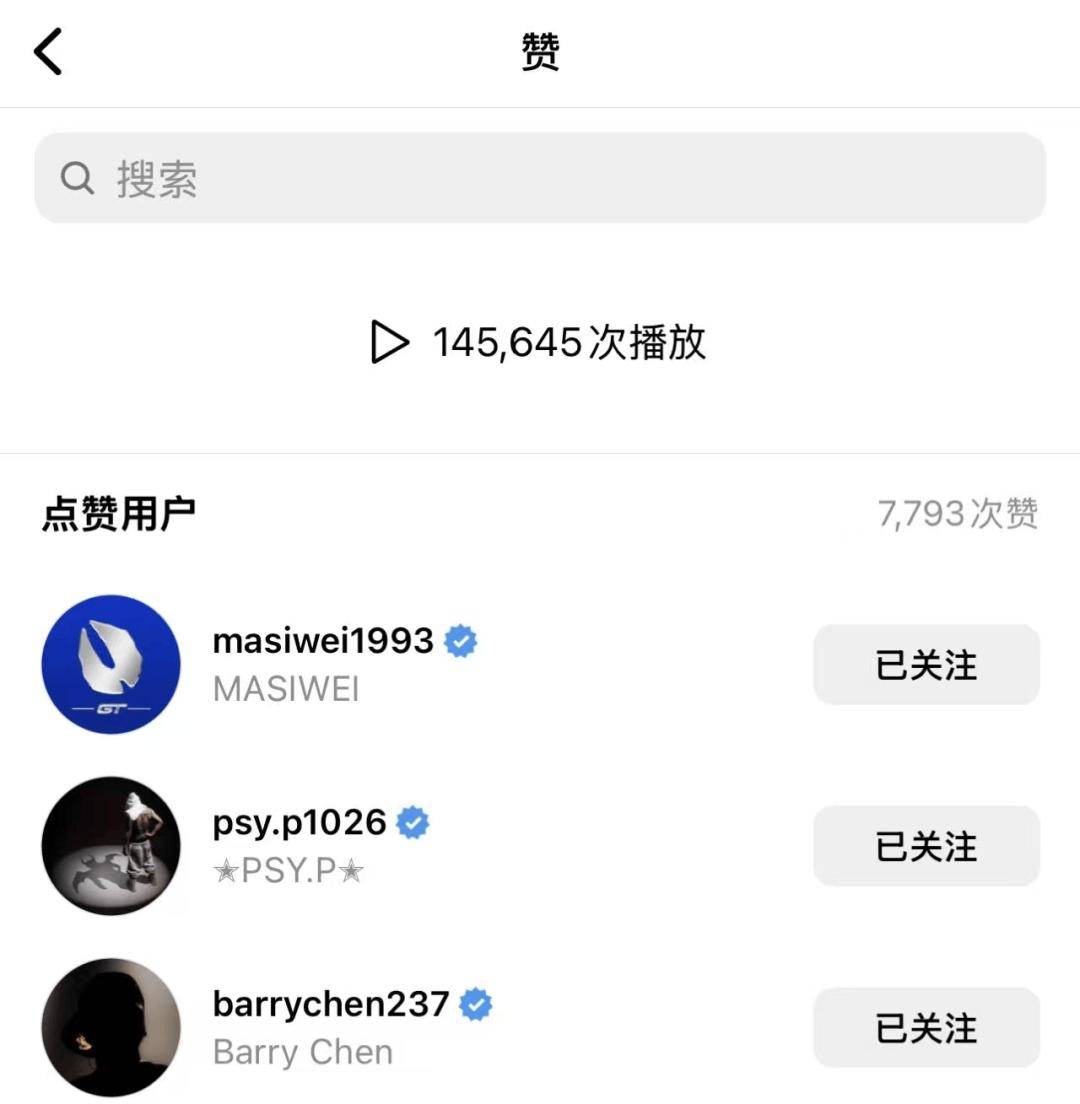Image resolution: width=1080 pixels, height=1104 pixels.
Task: Tap 已关注 button next to psy.p1026
Action: [x=926, y=846]
